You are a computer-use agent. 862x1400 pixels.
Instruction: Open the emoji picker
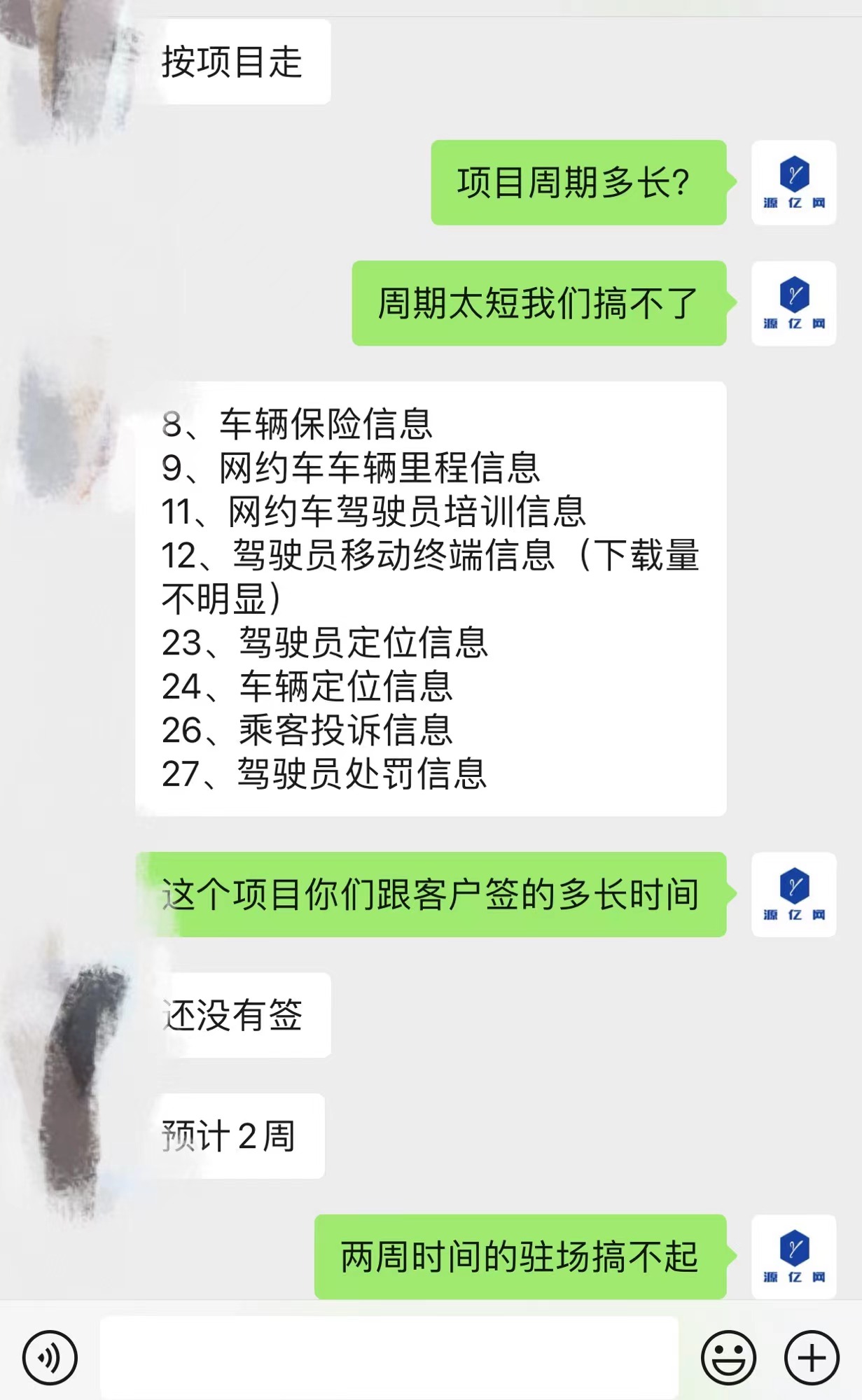(x=728, y=1357)
